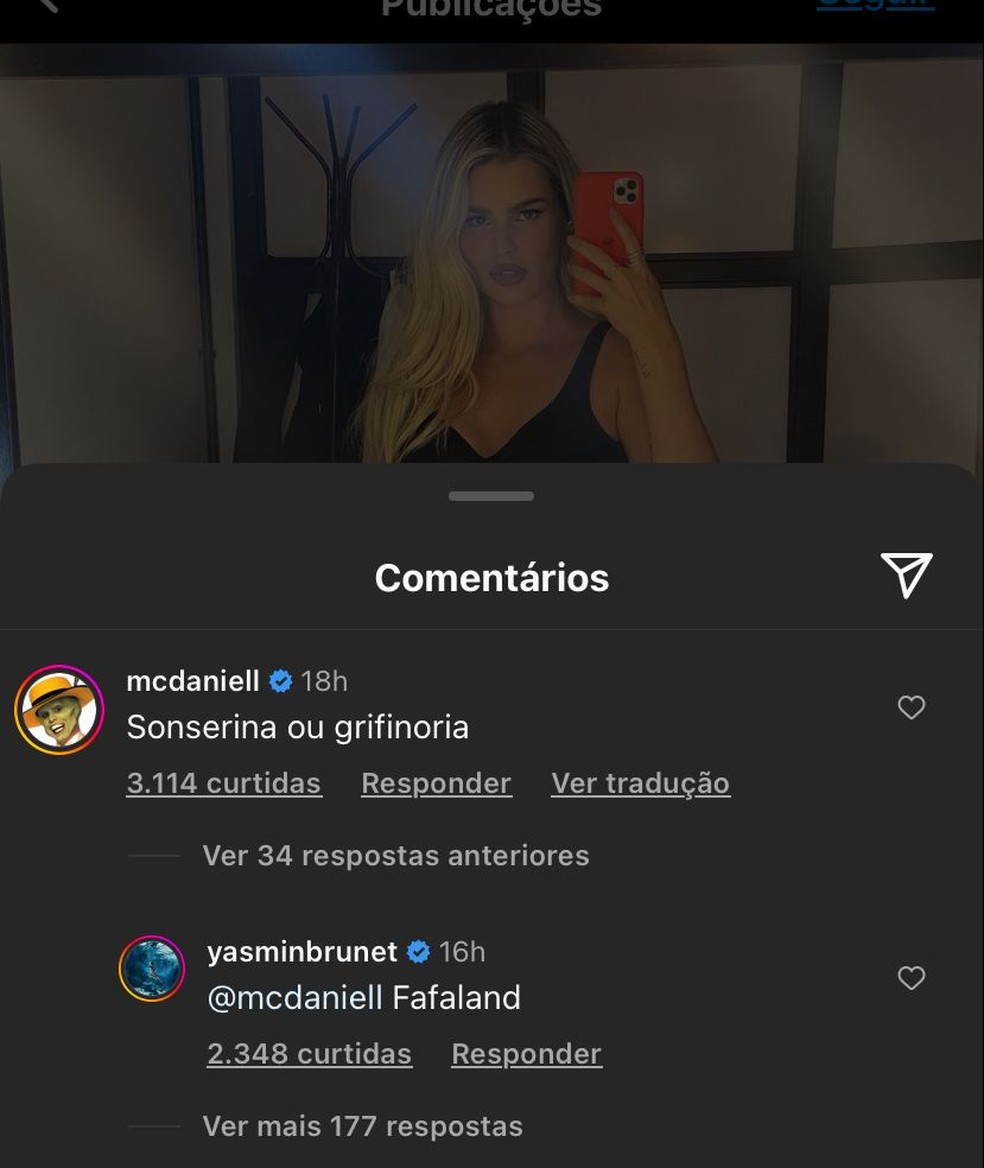
Task: View translation of Sonserina ou grifinoria
Action: click(640, 783)
